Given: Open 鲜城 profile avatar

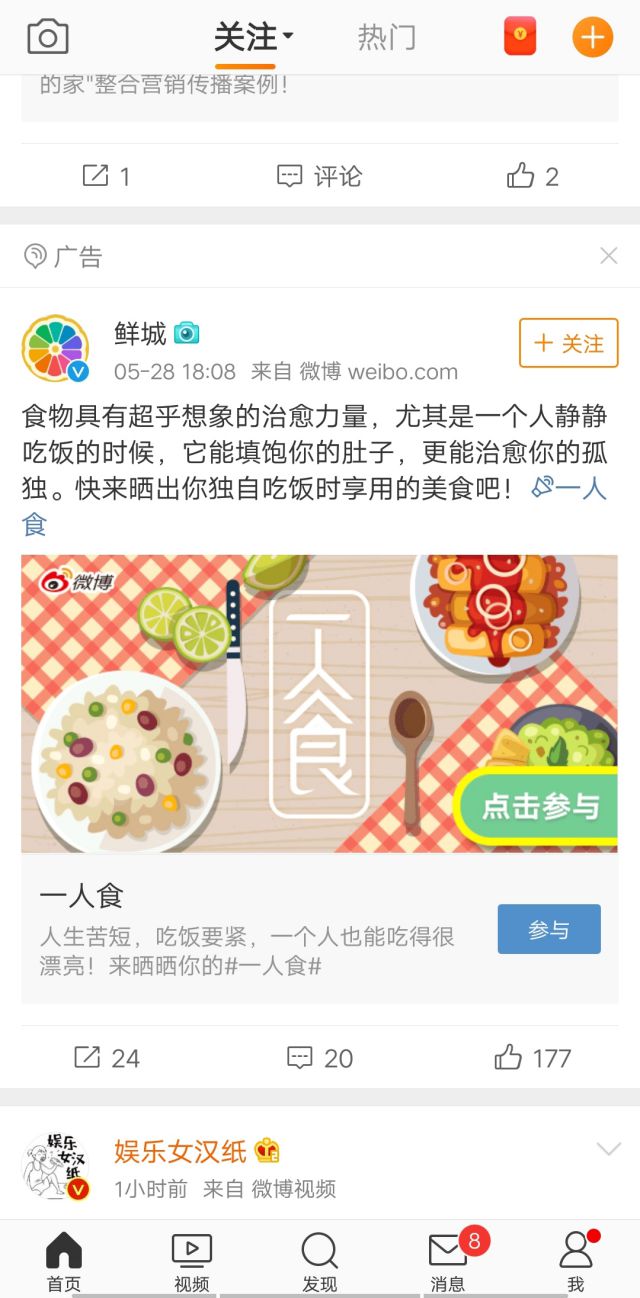Looking at the screenshot, I should tap(55, 349).
